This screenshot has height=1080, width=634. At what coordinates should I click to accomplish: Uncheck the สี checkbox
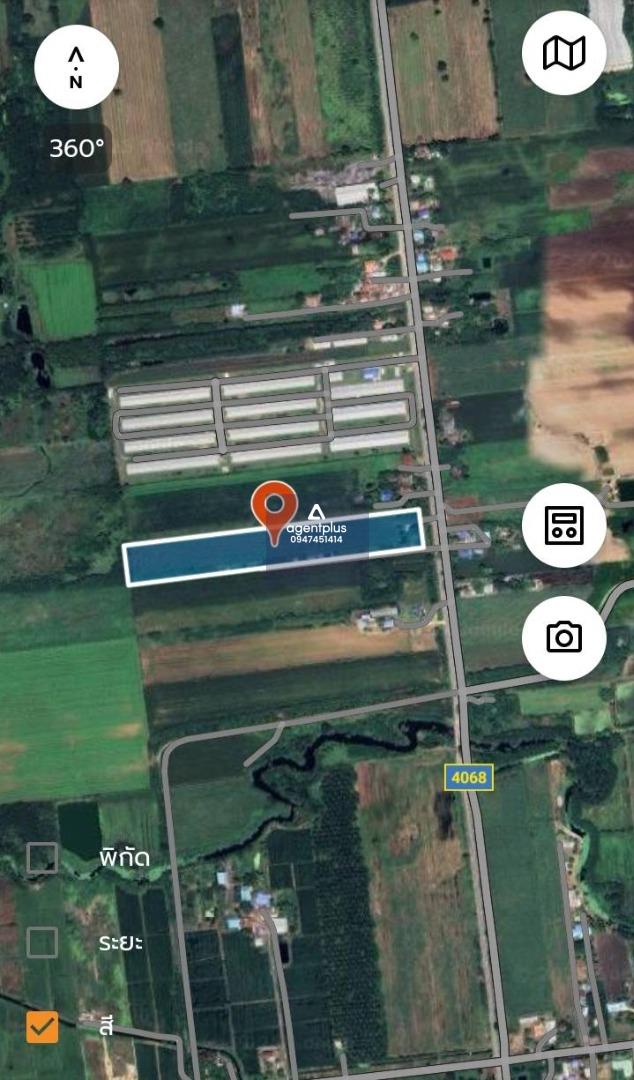pyautogui.click(x=42, y=1026)
